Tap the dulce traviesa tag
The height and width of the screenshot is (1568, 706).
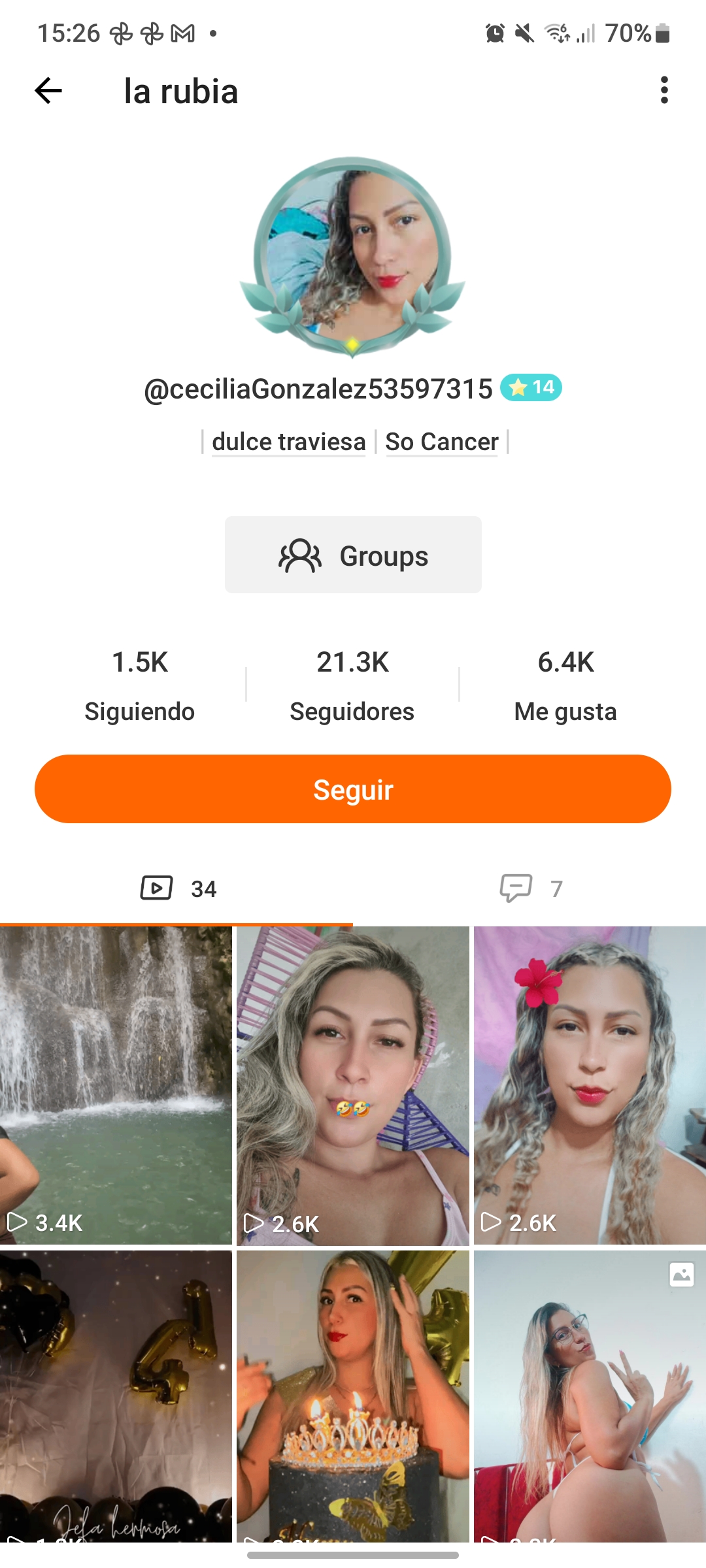pos(288,442)
